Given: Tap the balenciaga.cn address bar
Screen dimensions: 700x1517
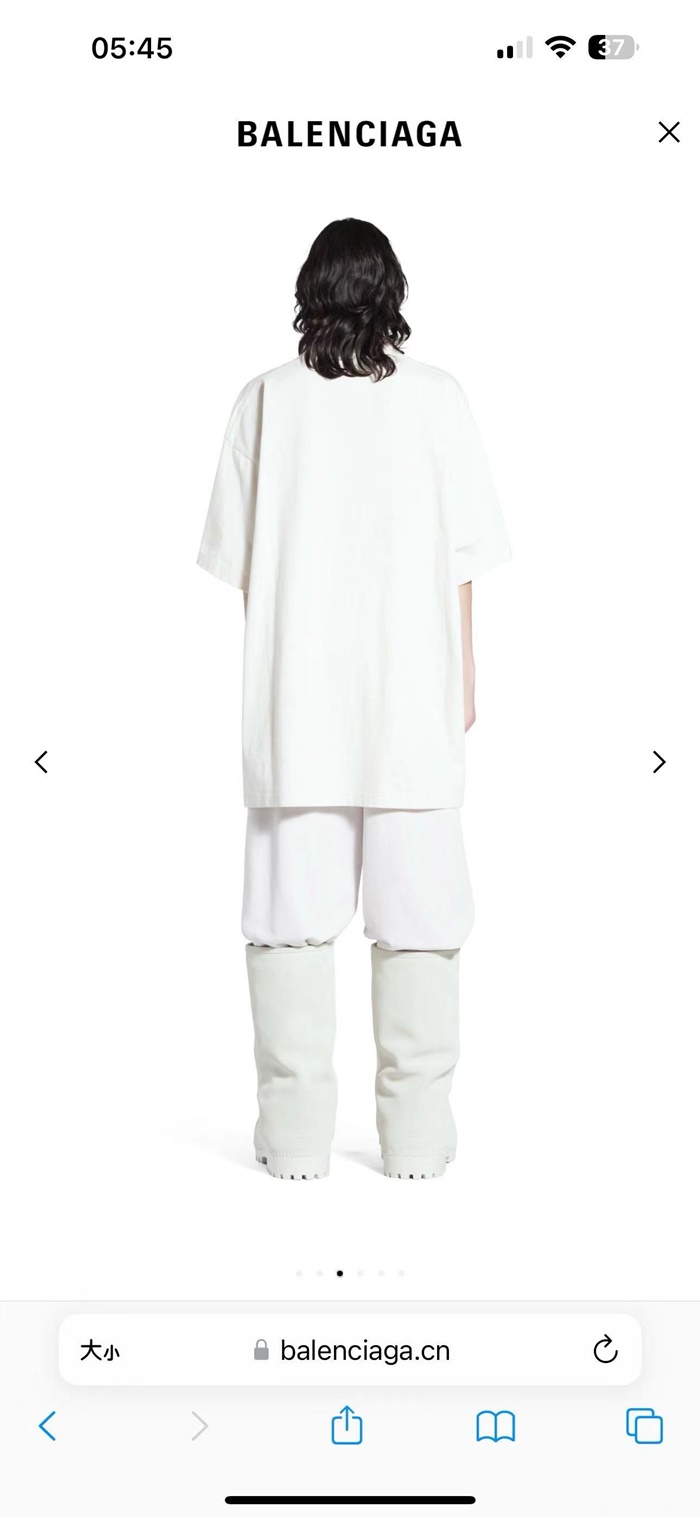Looking at the screenshot, I should 365,1351.
